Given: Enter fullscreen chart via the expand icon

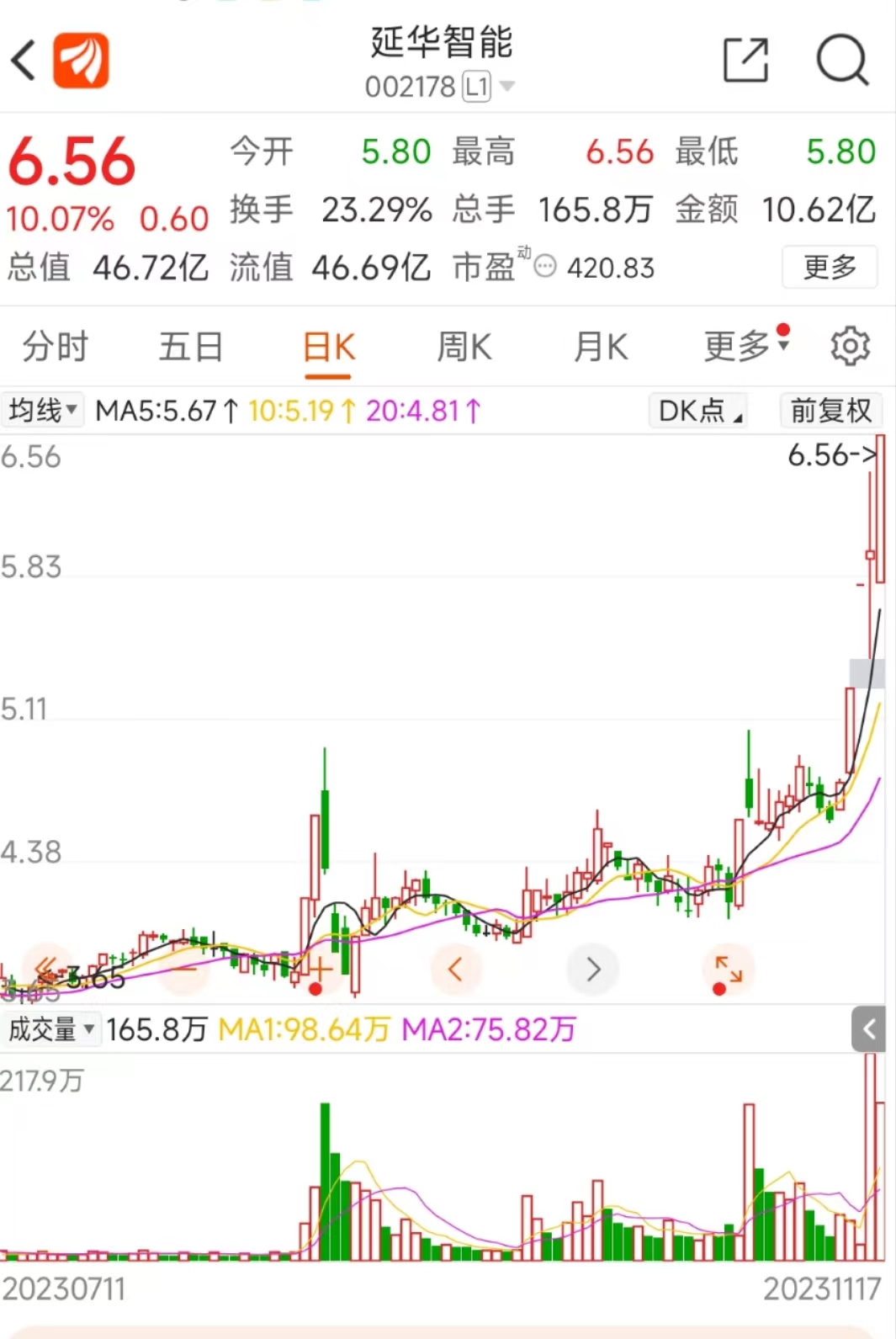Looking at the screenshot, I should 729,970.
